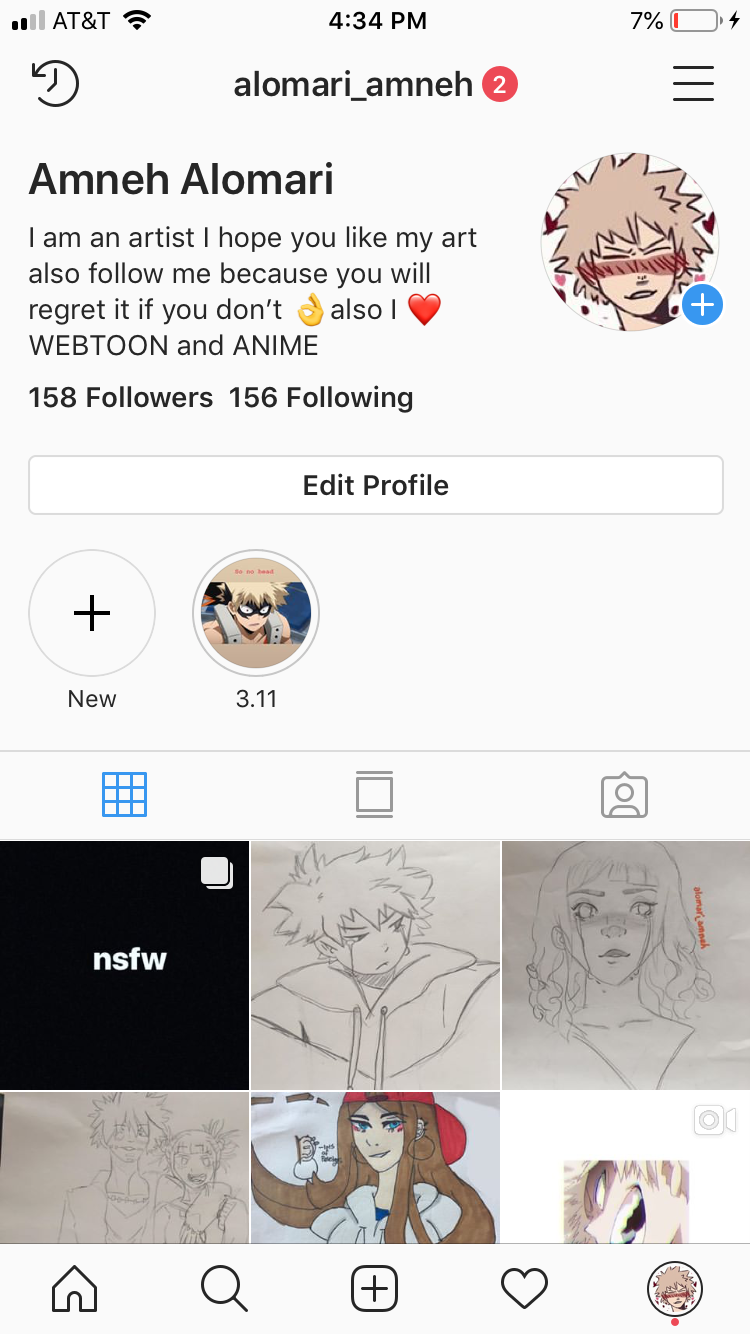The image size is (750, 1334).
Task: Open the archive clock icon
Action: (x=55, y=84)
